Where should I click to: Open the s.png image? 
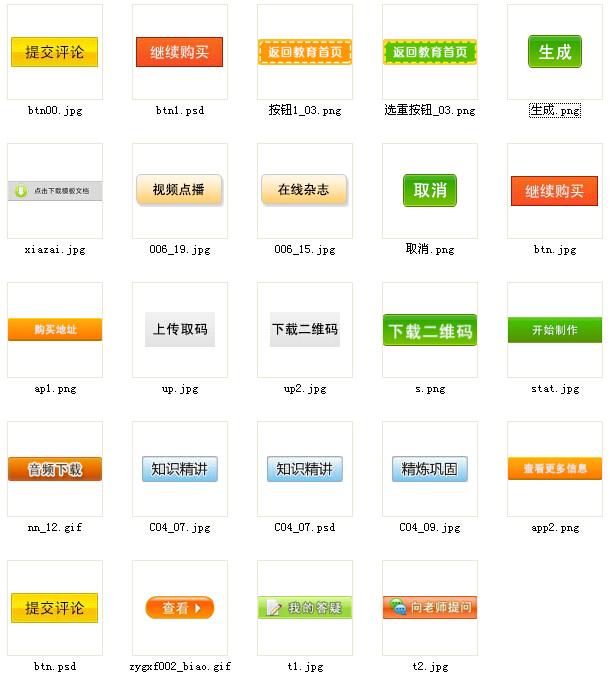point(429,329)
